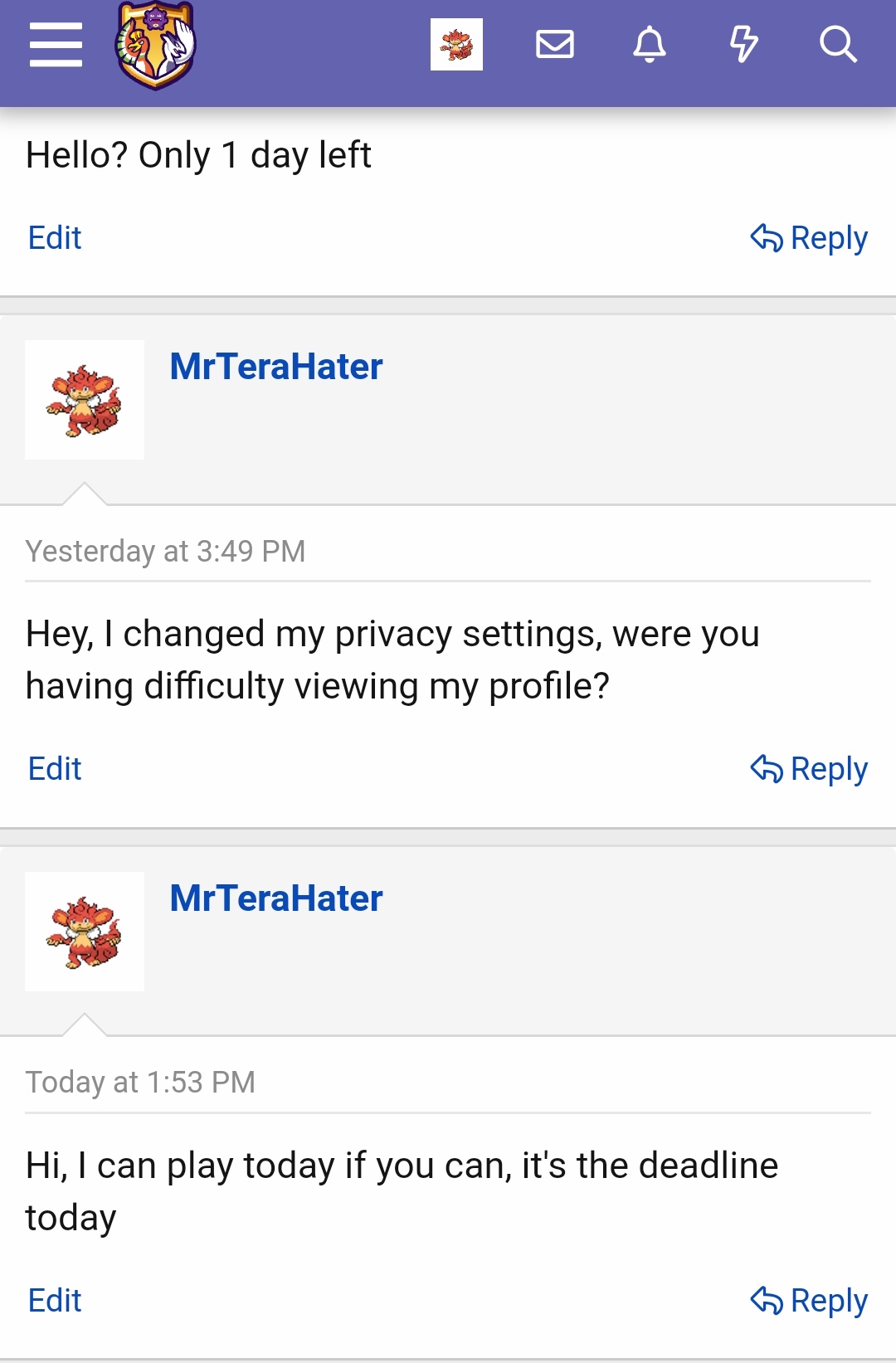Image resolution: width=896 pixels, height=1363 pixels.
Task: Go to the forum home logo
Action: [155, 45]
